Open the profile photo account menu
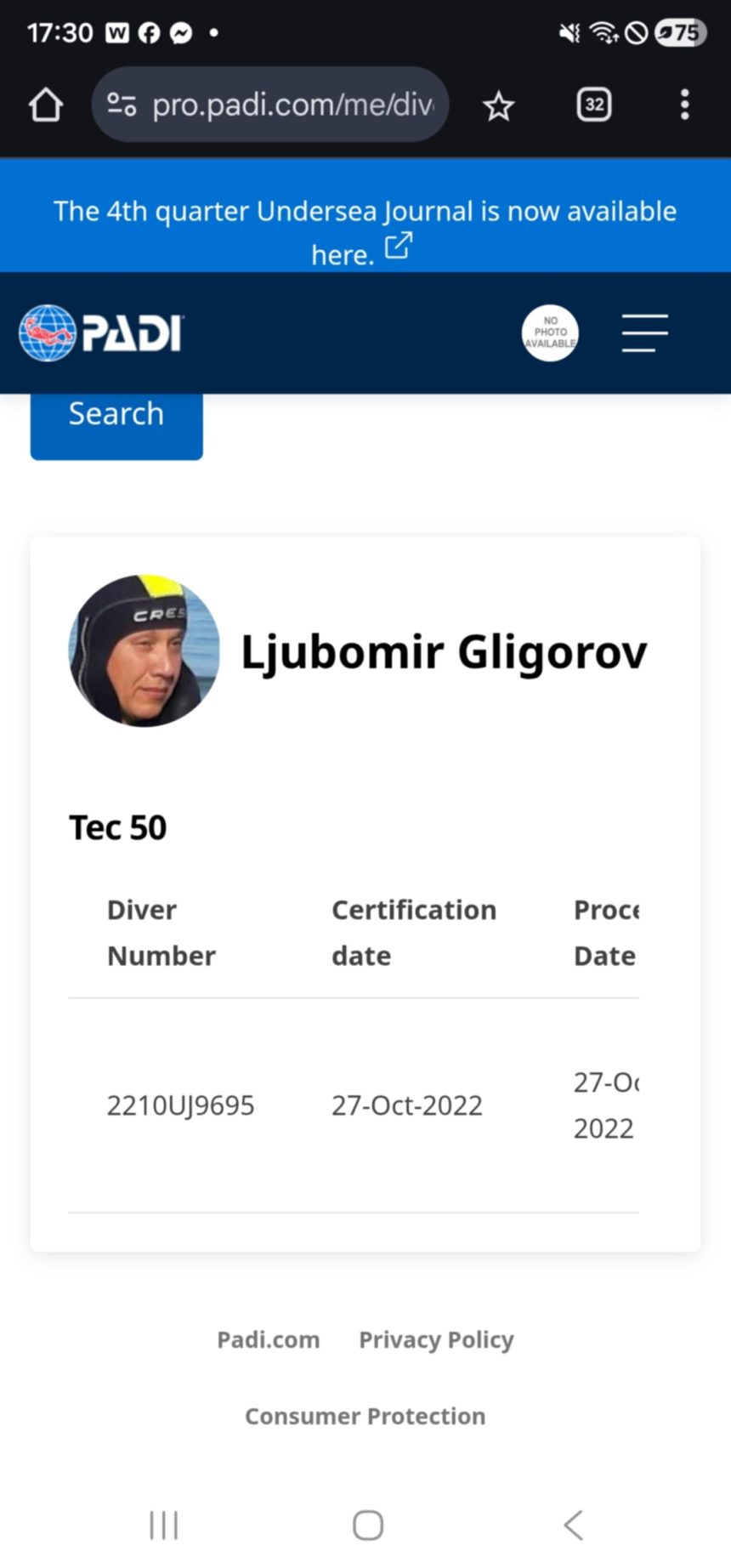The image size is (731, 1568). pyautogui.click(x=550, y=332)
